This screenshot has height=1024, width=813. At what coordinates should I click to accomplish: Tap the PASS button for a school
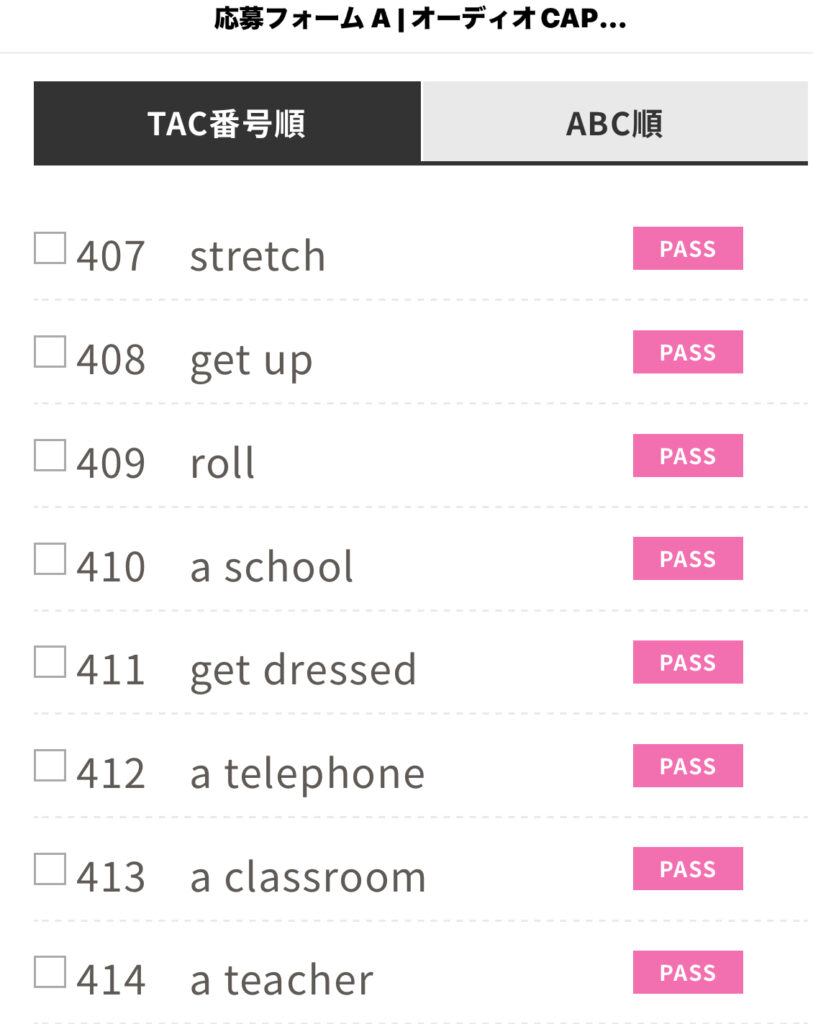coord(687,559)
